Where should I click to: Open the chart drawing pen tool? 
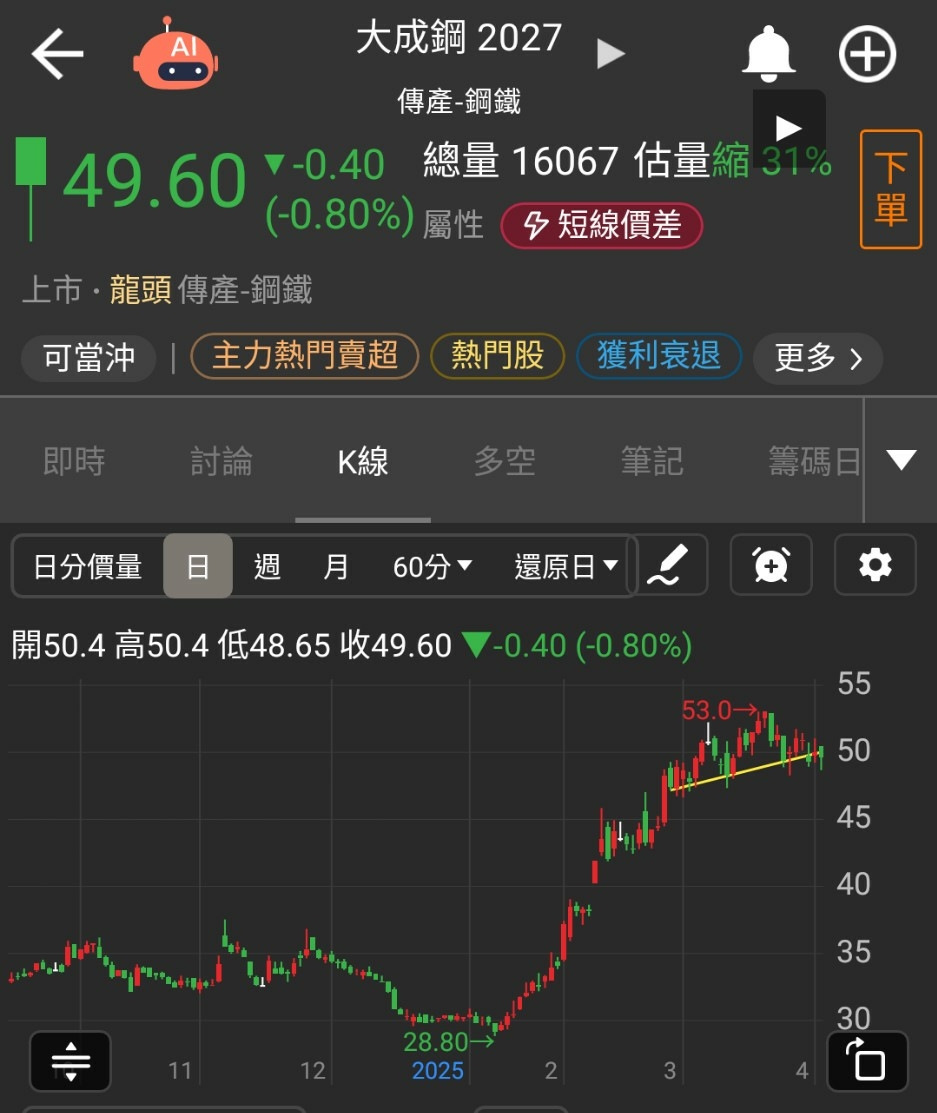(668, 565)
